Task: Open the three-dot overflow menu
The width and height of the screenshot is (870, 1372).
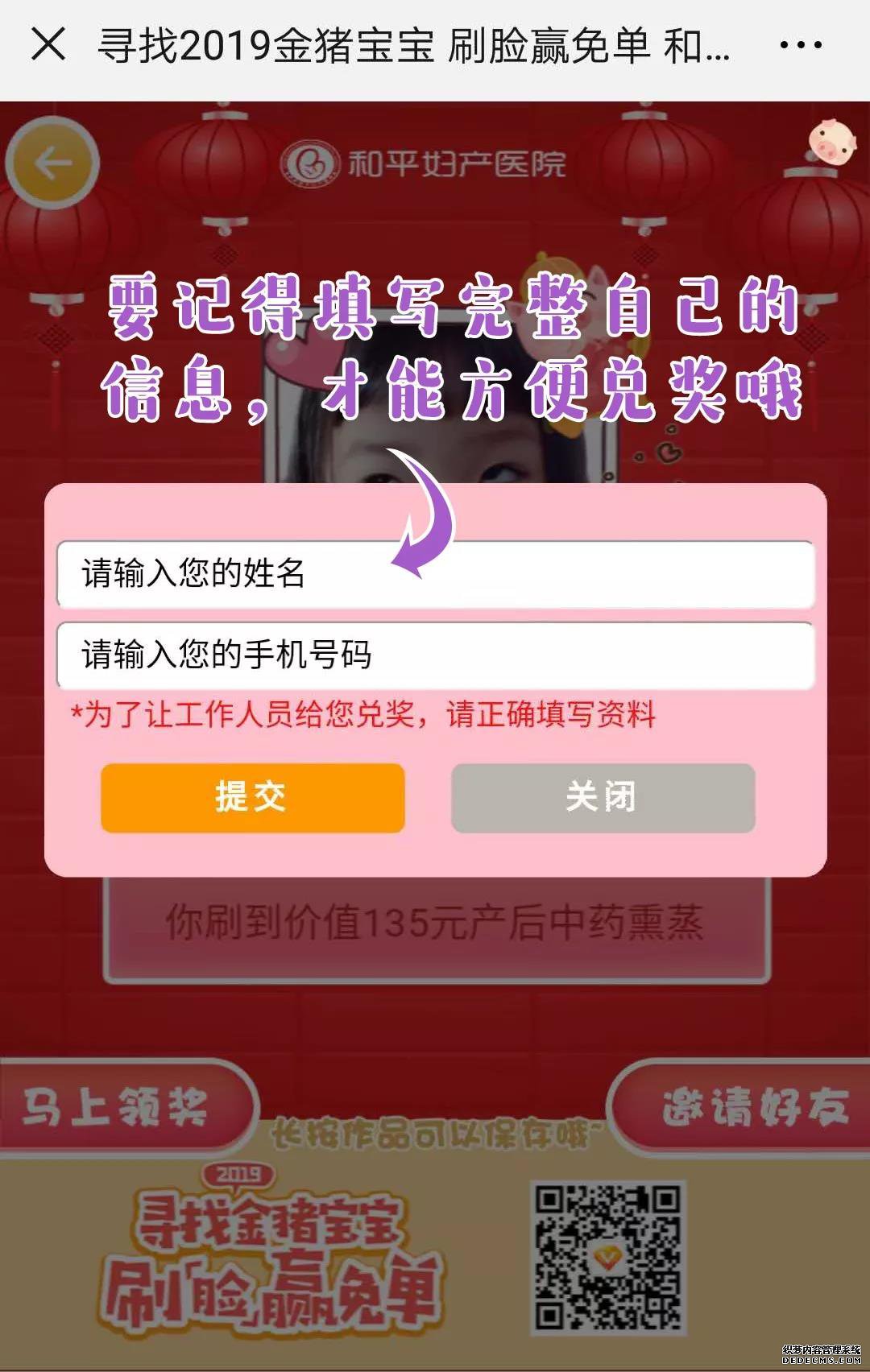Action: tap(800, 45)
